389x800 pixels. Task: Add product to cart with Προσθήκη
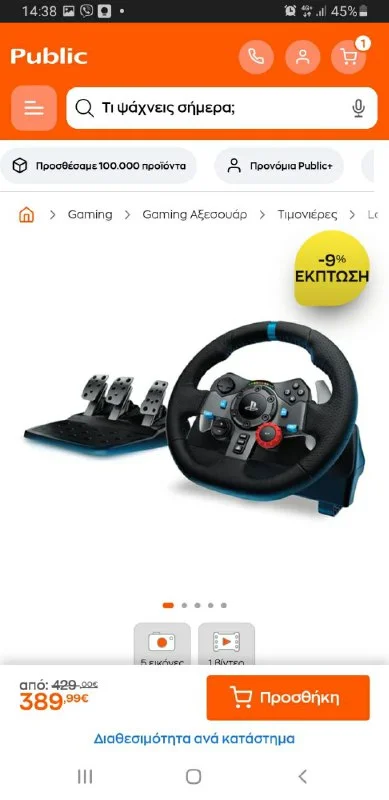coord(288,697)
